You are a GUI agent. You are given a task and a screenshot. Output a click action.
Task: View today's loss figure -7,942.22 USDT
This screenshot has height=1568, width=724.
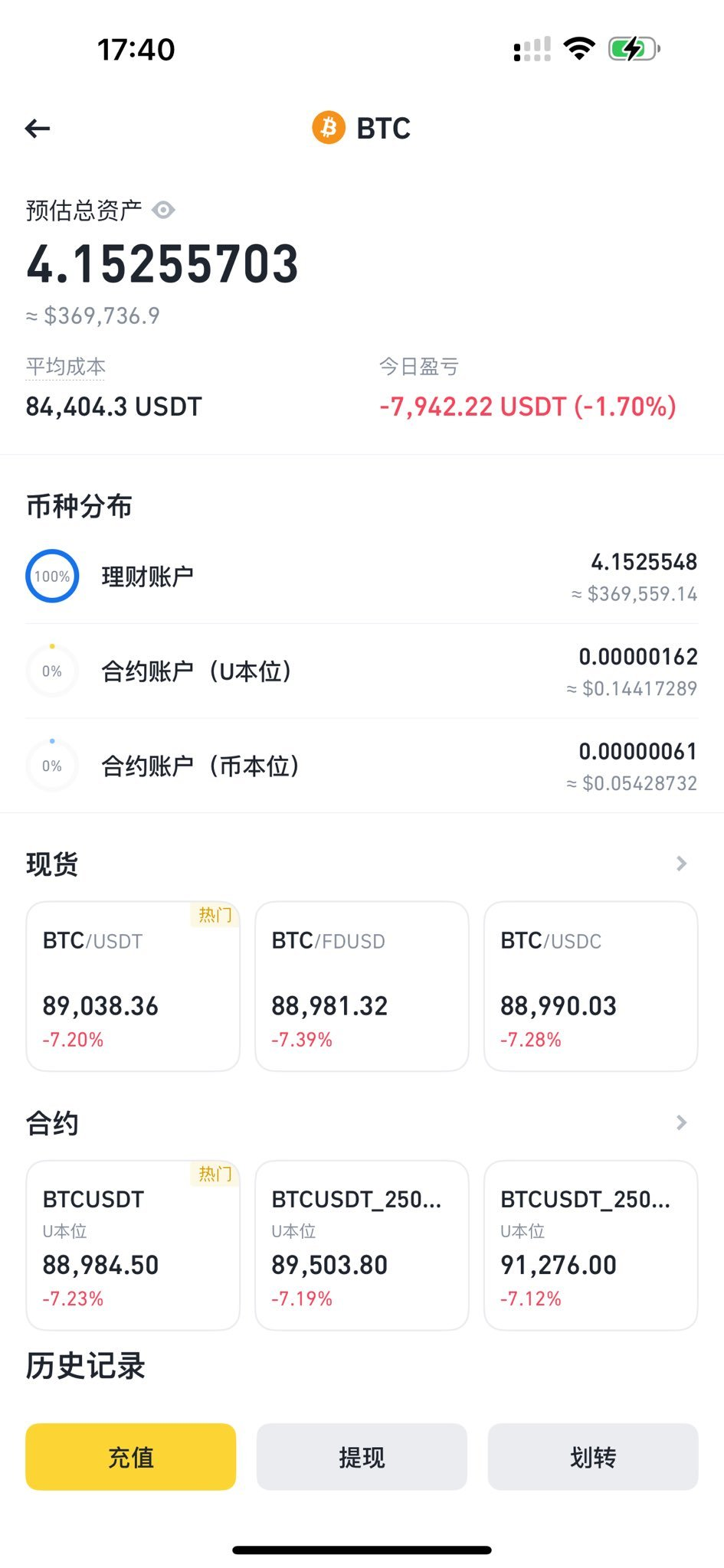[529, 407]
